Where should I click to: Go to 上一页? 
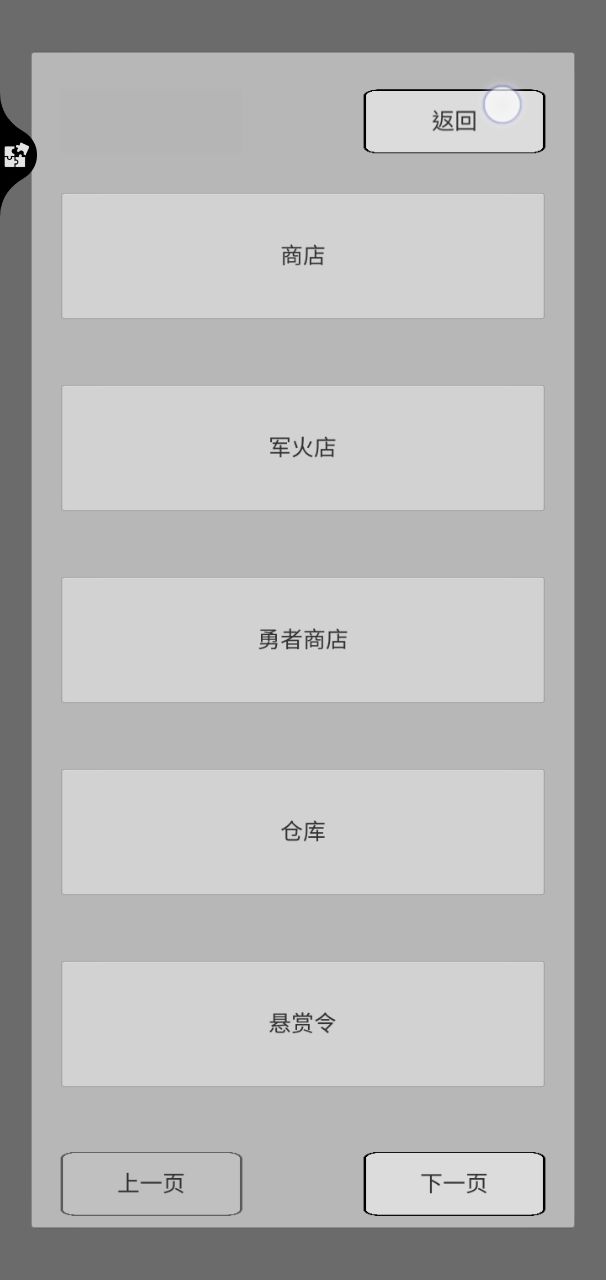coord(151,1184)
